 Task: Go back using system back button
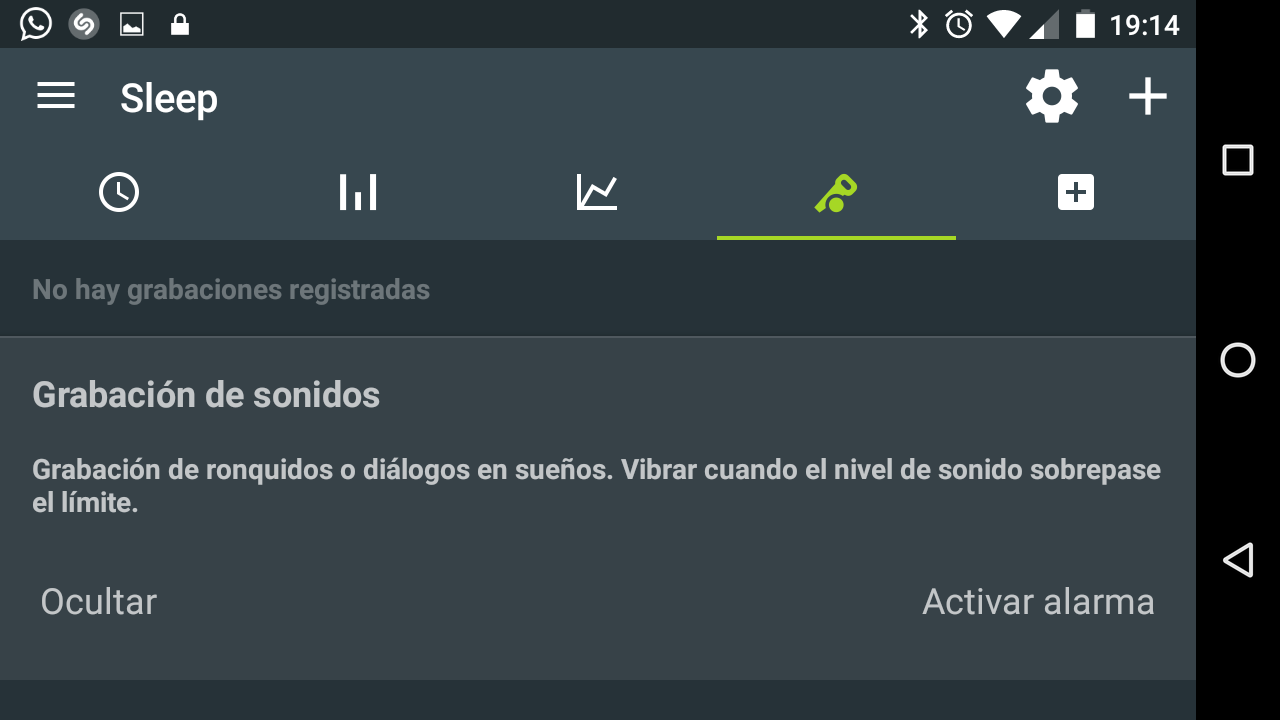coord(1238,560)
